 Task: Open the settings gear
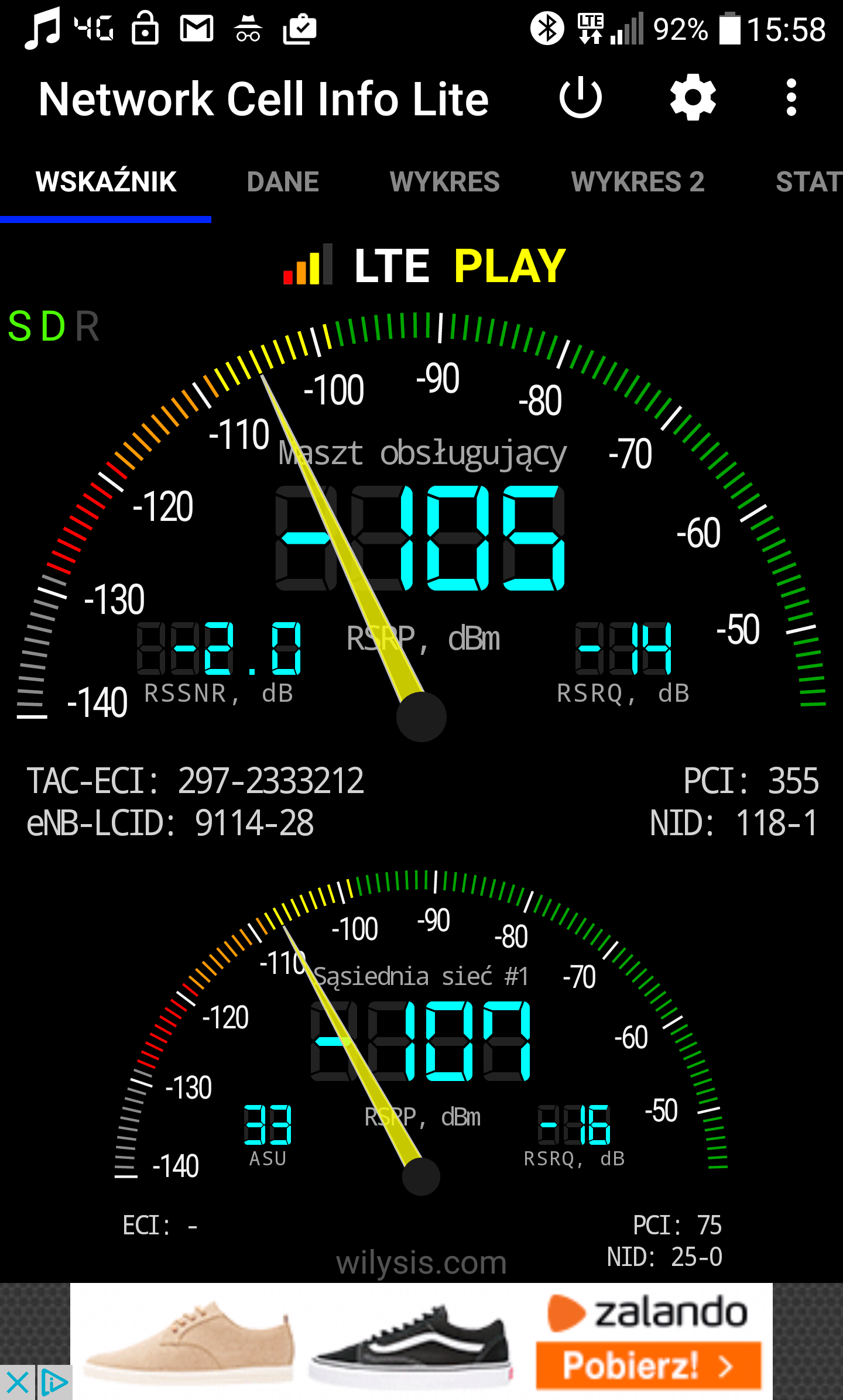[693, 98]
